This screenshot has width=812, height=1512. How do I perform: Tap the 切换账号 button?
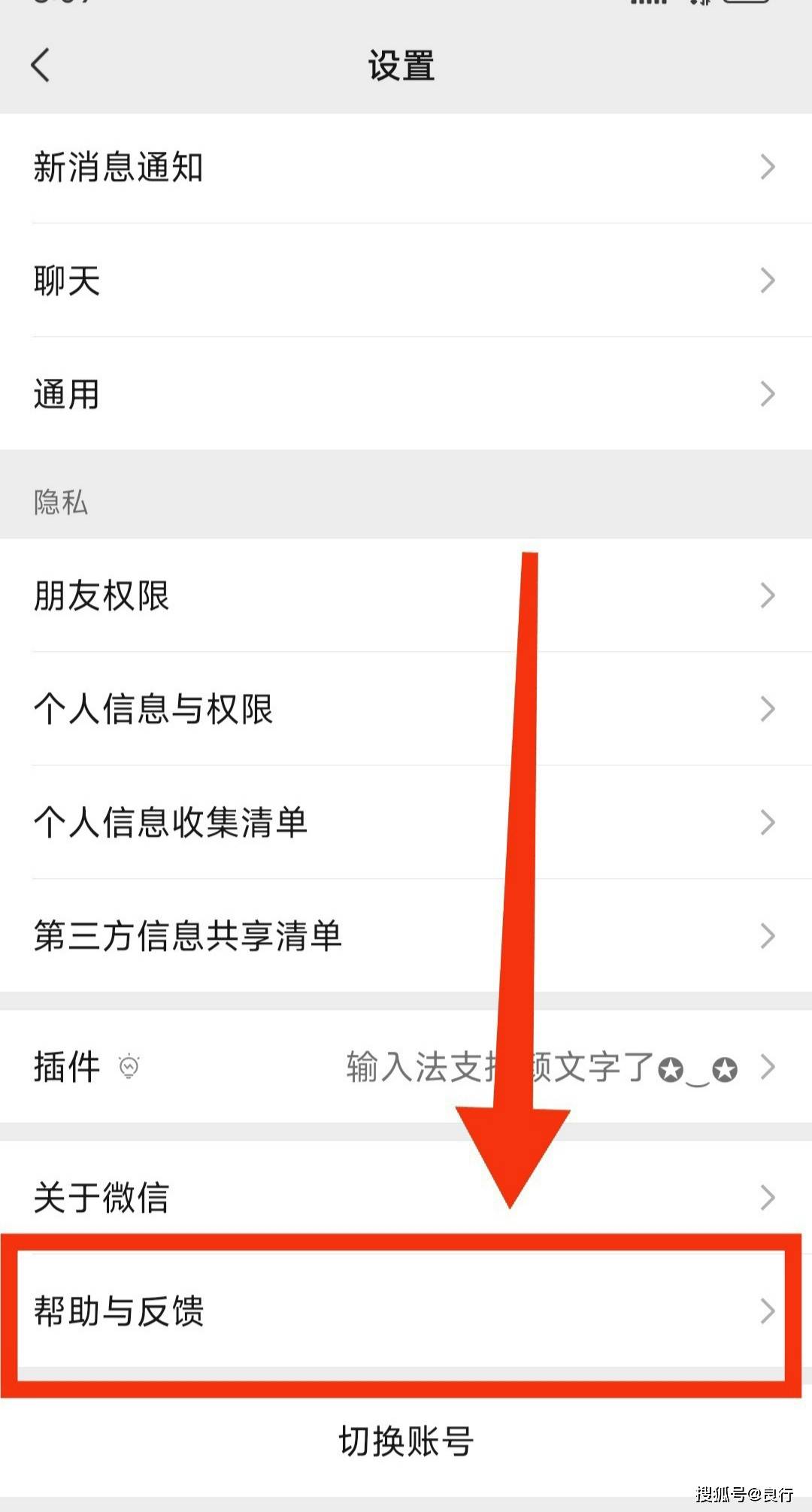pyautogui.click(x=406, y=1444)
